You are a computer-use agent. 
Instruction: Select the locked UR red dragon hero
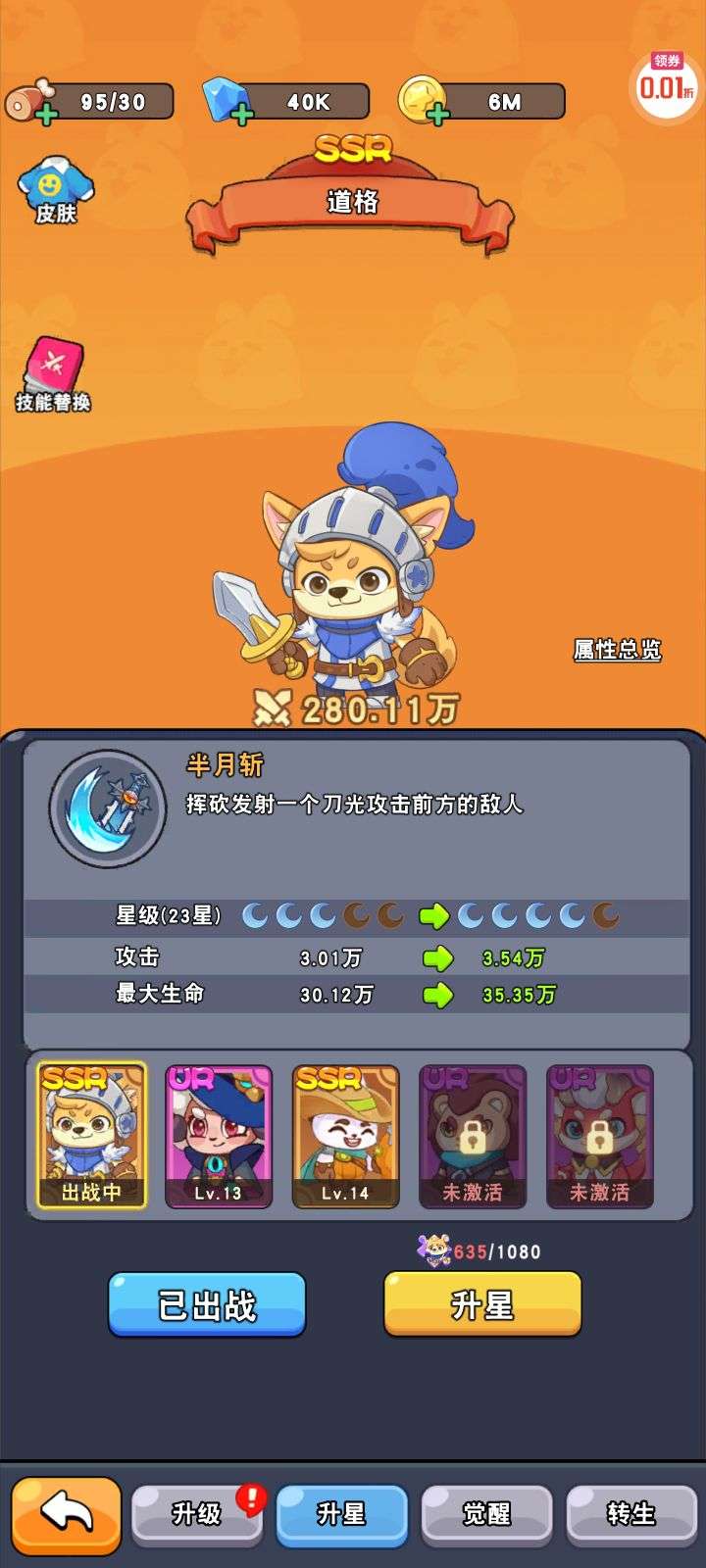(599, 1135)
